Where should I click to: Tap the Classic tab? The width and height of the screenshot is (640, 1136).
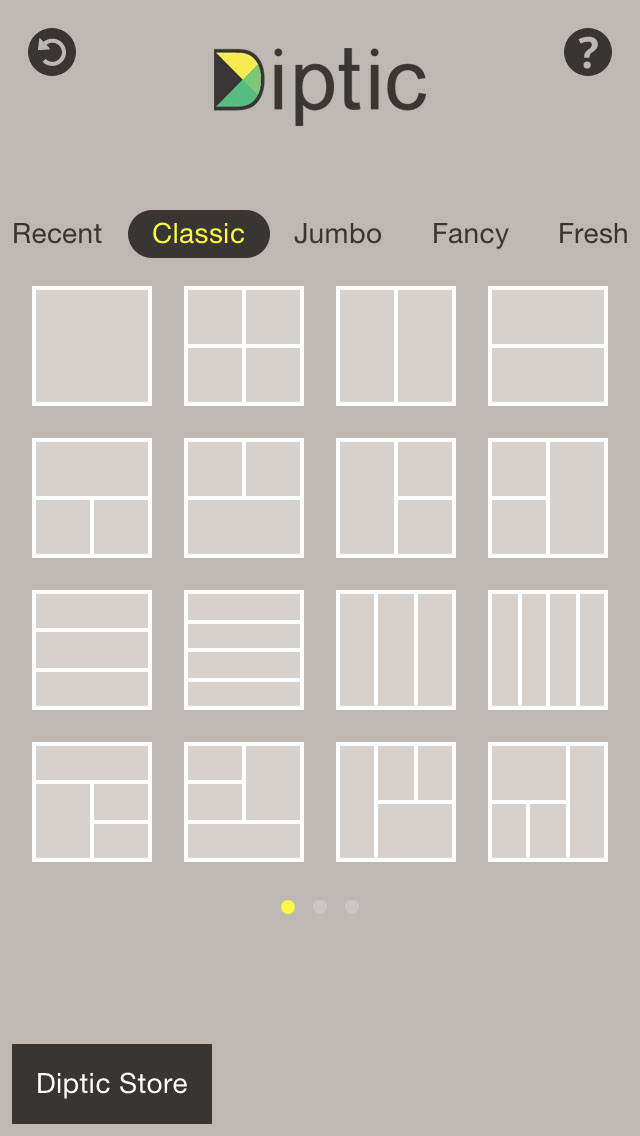[199, 234]
